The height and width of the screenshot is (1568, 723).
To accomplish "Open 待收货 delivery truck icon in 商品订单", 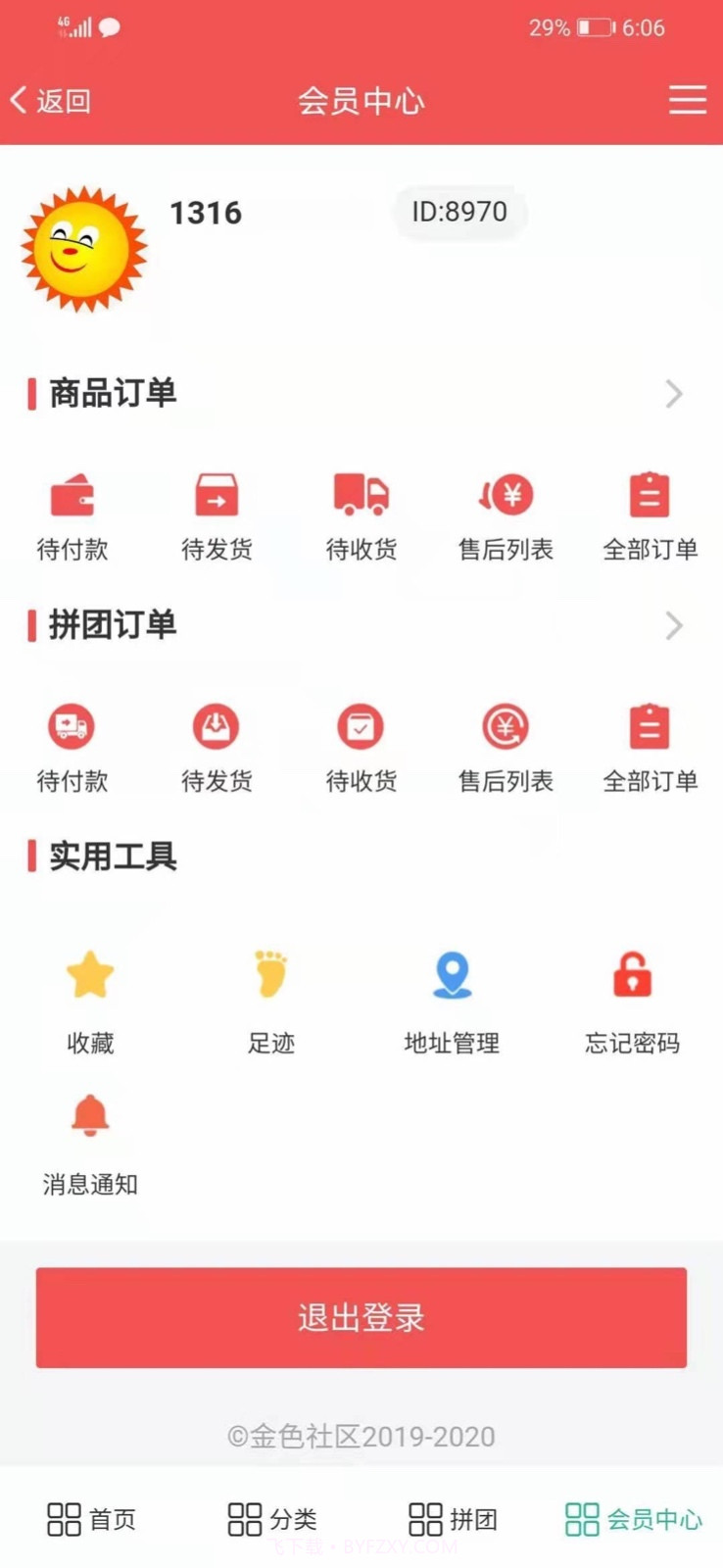I will (x=361, y=500).
